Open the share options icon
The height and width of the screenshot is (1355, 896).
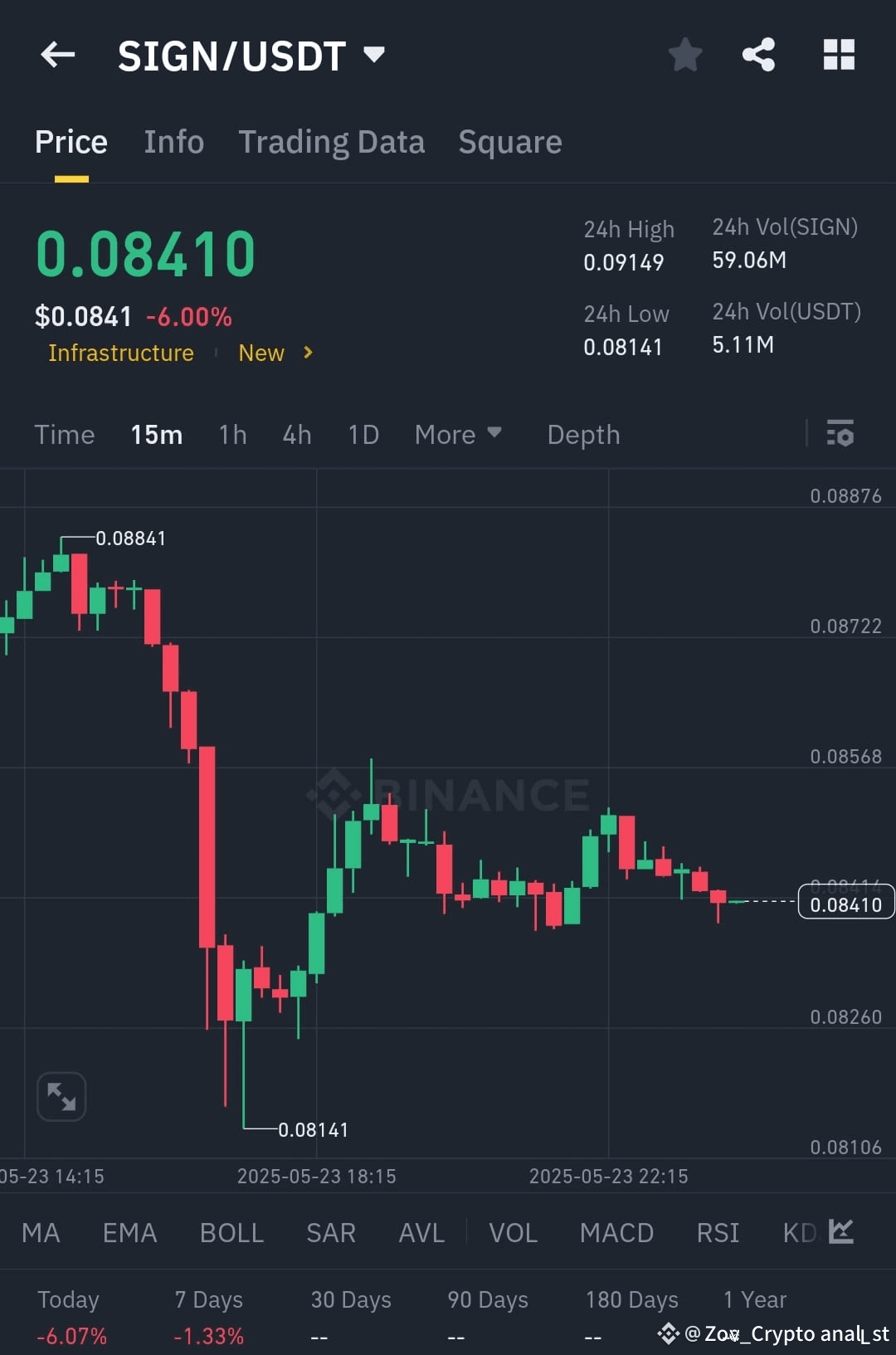pos(759,55)
